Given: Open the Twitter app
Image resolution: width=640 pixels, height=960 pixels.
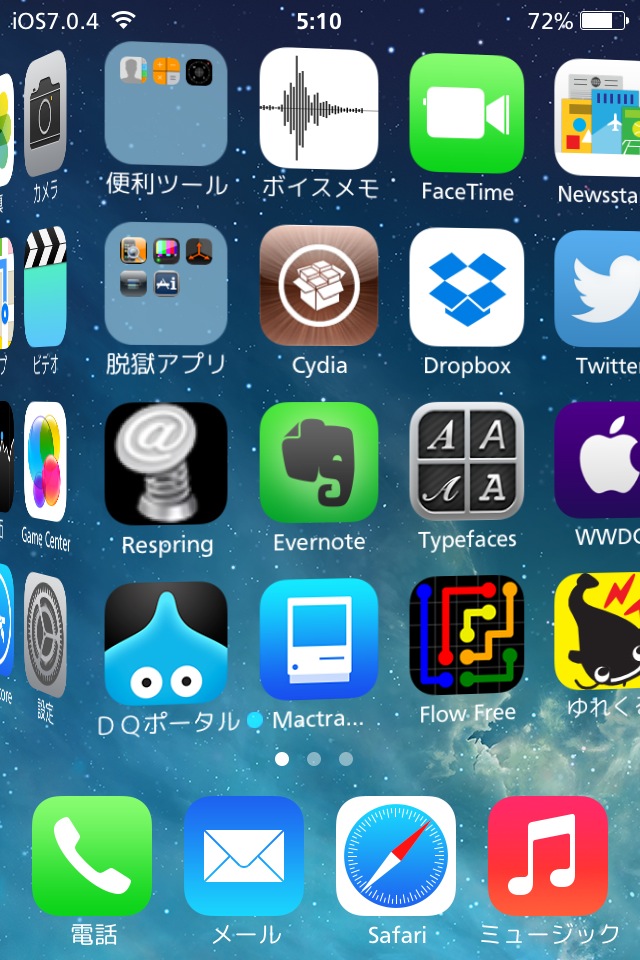Looking at the screenshot, I should tap(598, 288).
